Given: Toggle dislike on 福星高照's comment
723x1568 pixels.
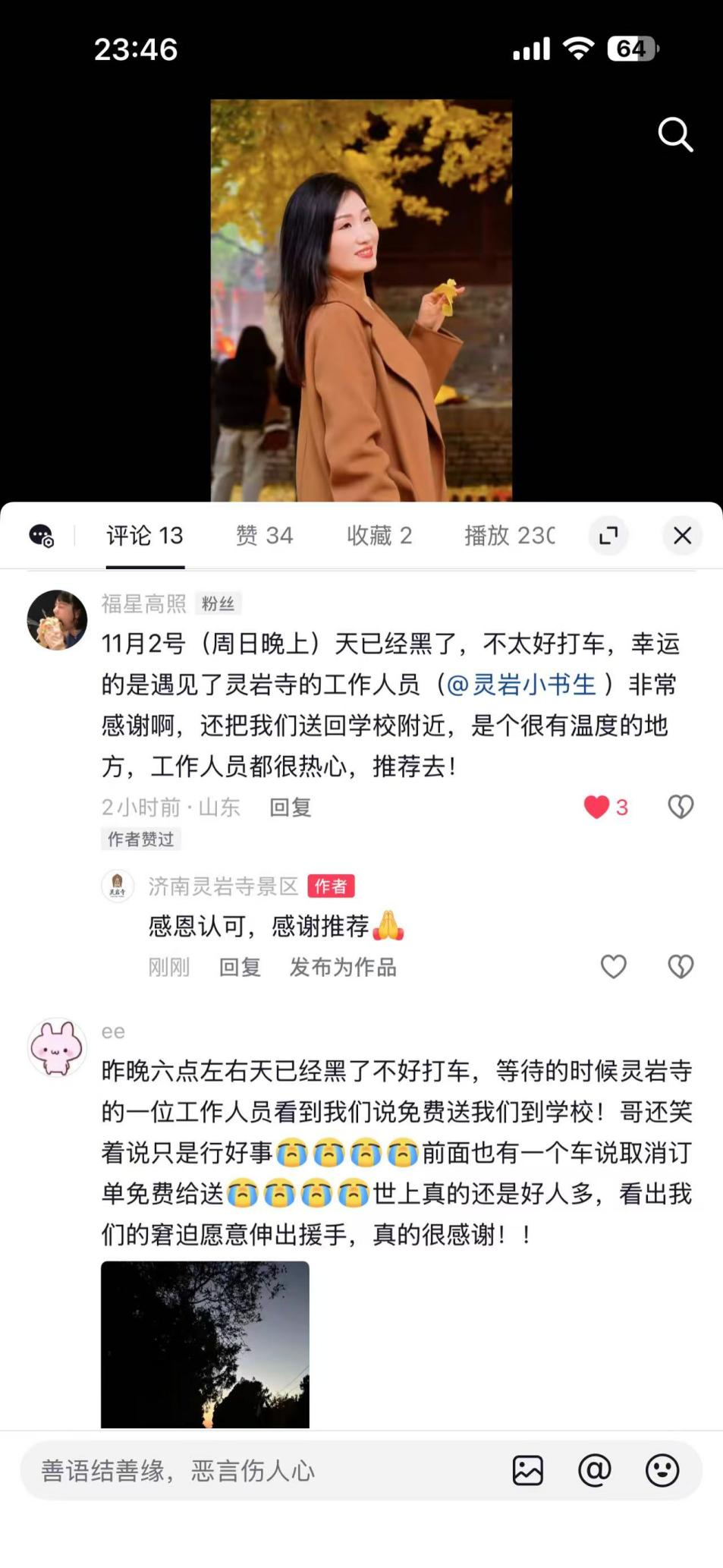Looking at the screenshot, I should (681, 807).
